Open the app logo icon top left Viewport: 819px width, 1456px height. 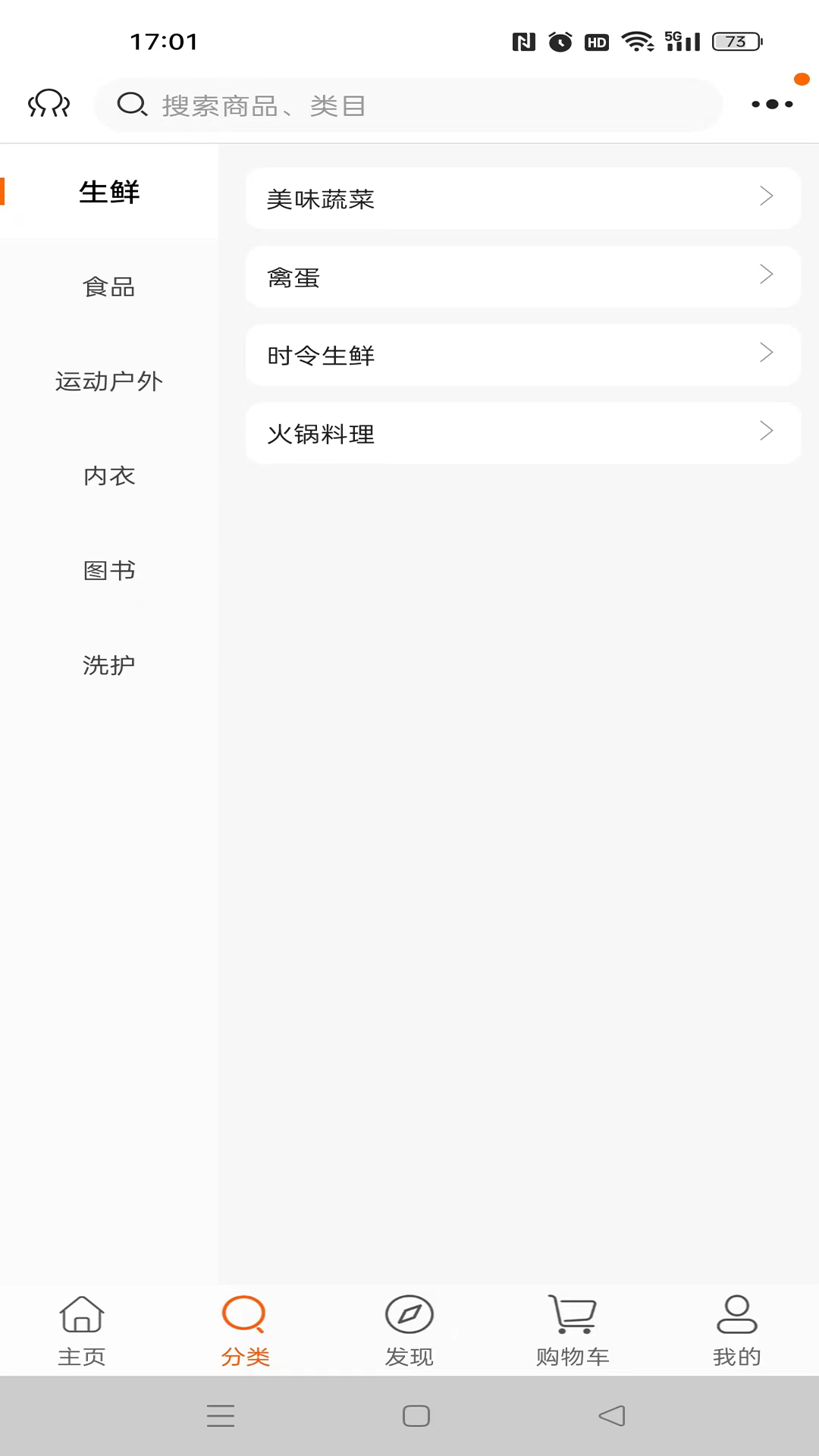48,105
